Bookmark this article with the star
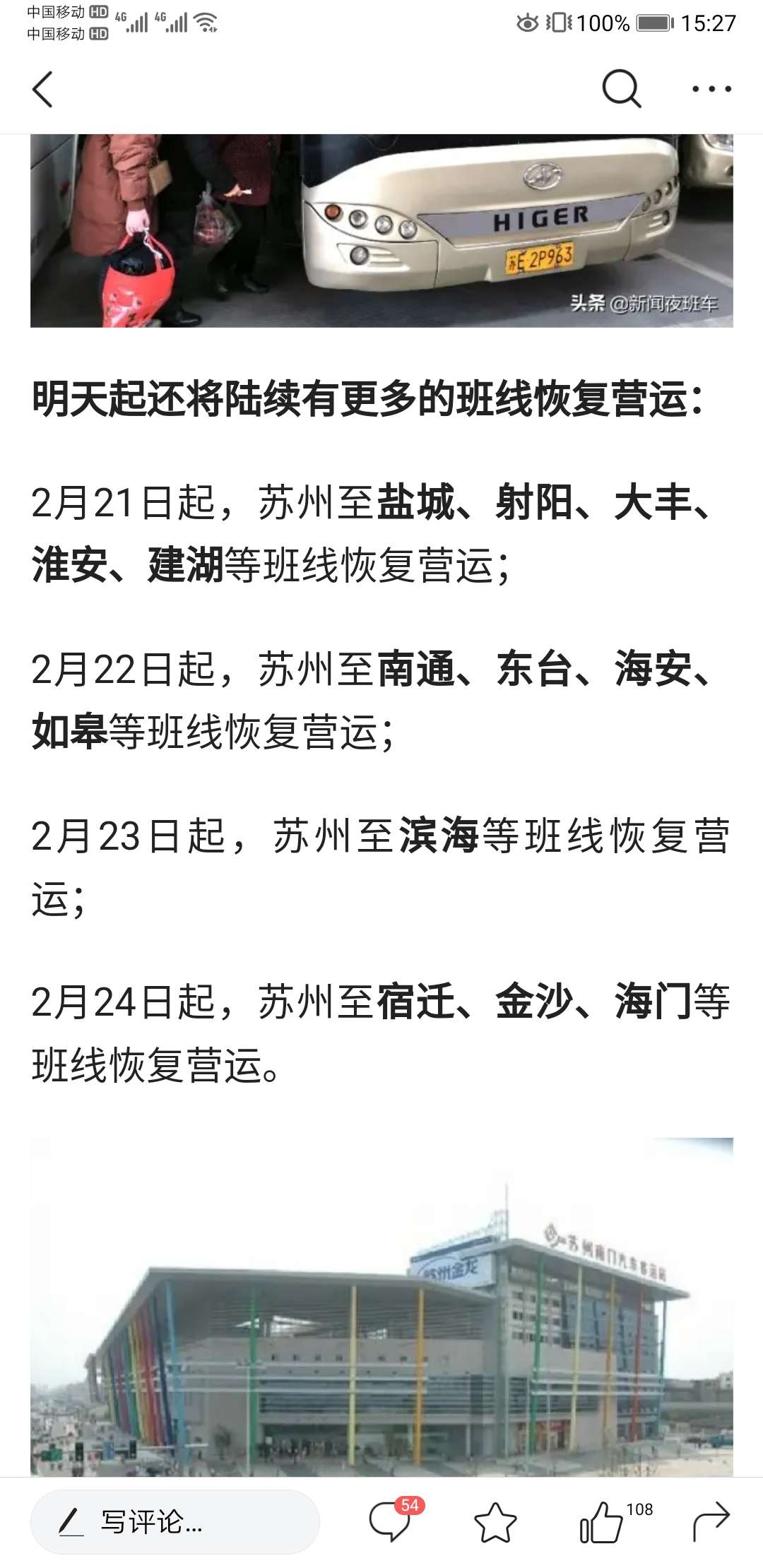 (495, 1521)
